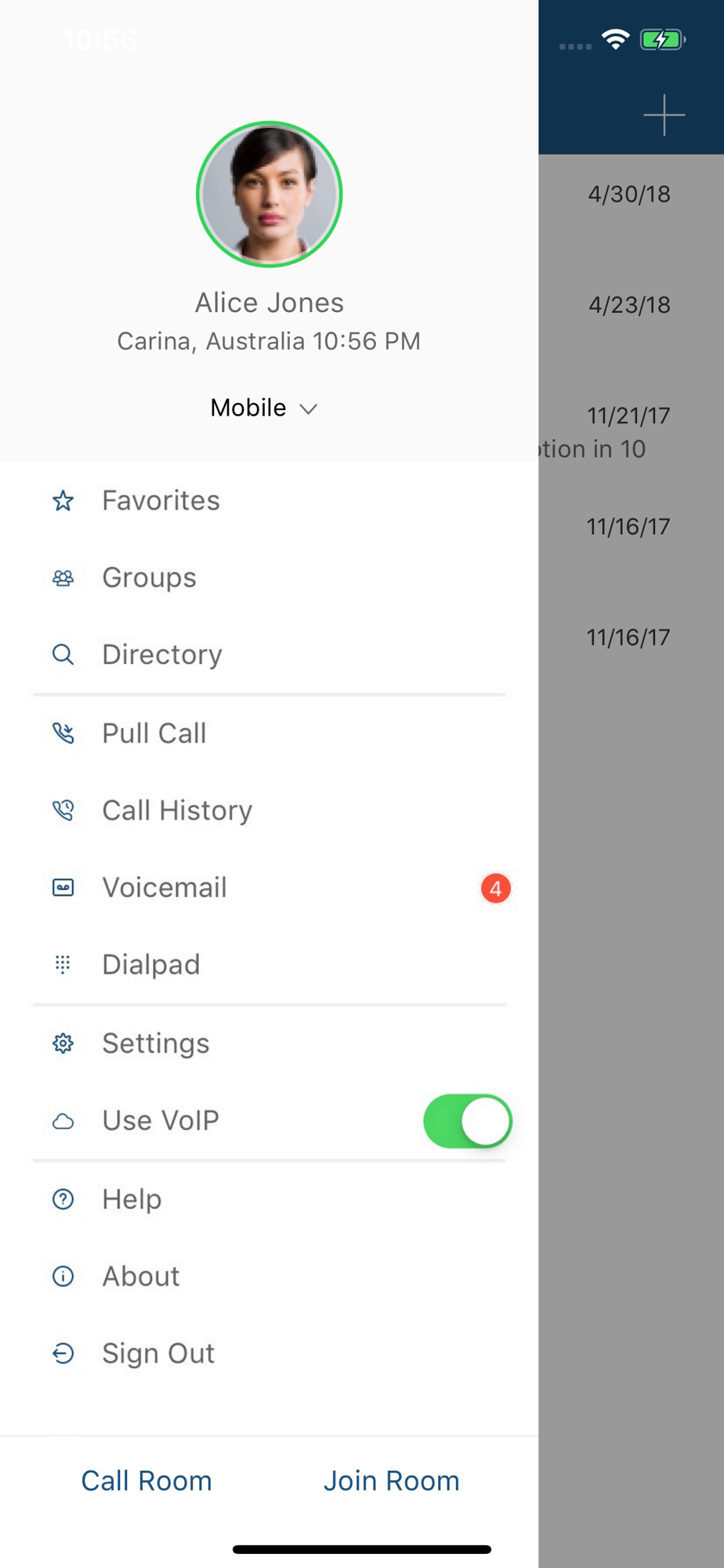Tap the Call Room button

(147, 1480)
